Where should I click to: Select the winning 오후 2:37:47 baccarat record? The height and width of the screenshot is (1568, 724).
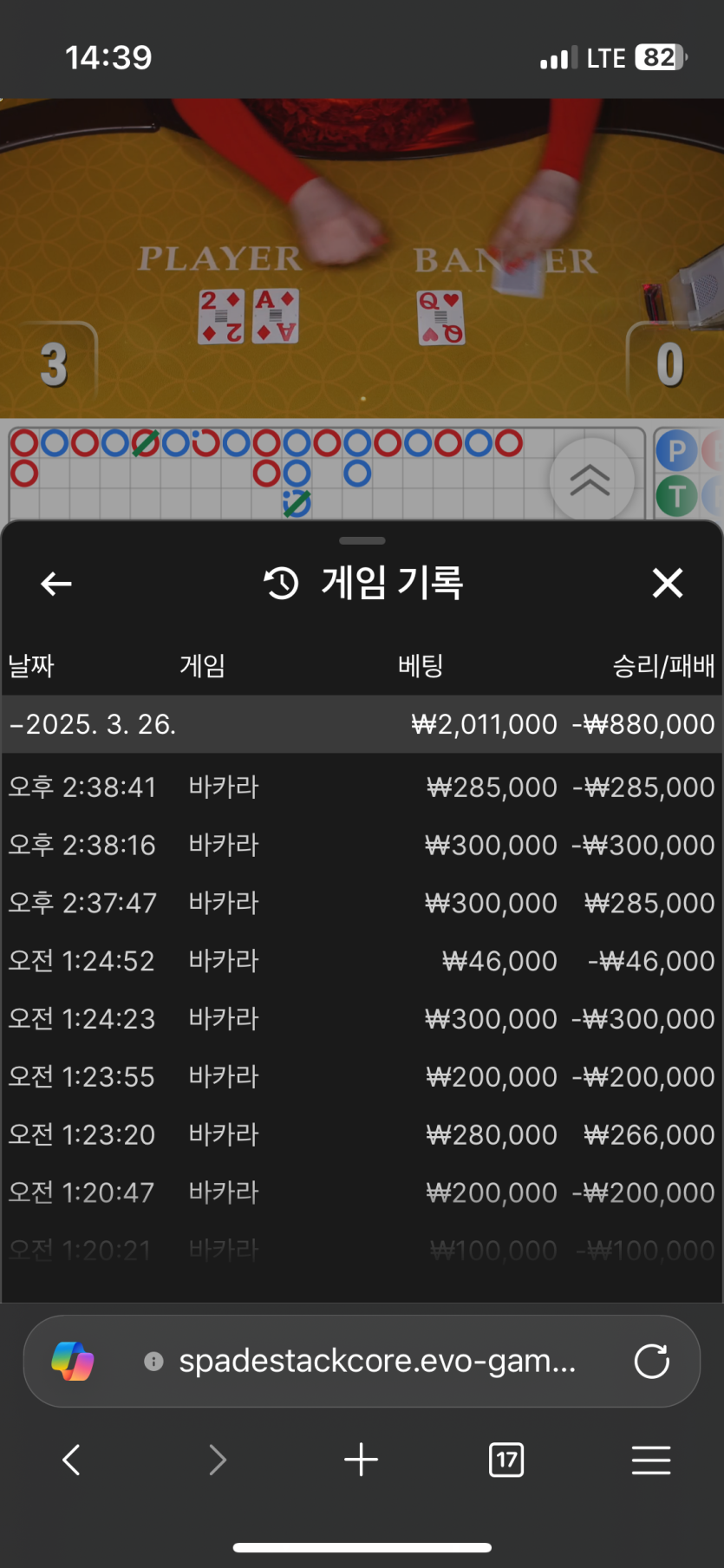pos(362,902)
